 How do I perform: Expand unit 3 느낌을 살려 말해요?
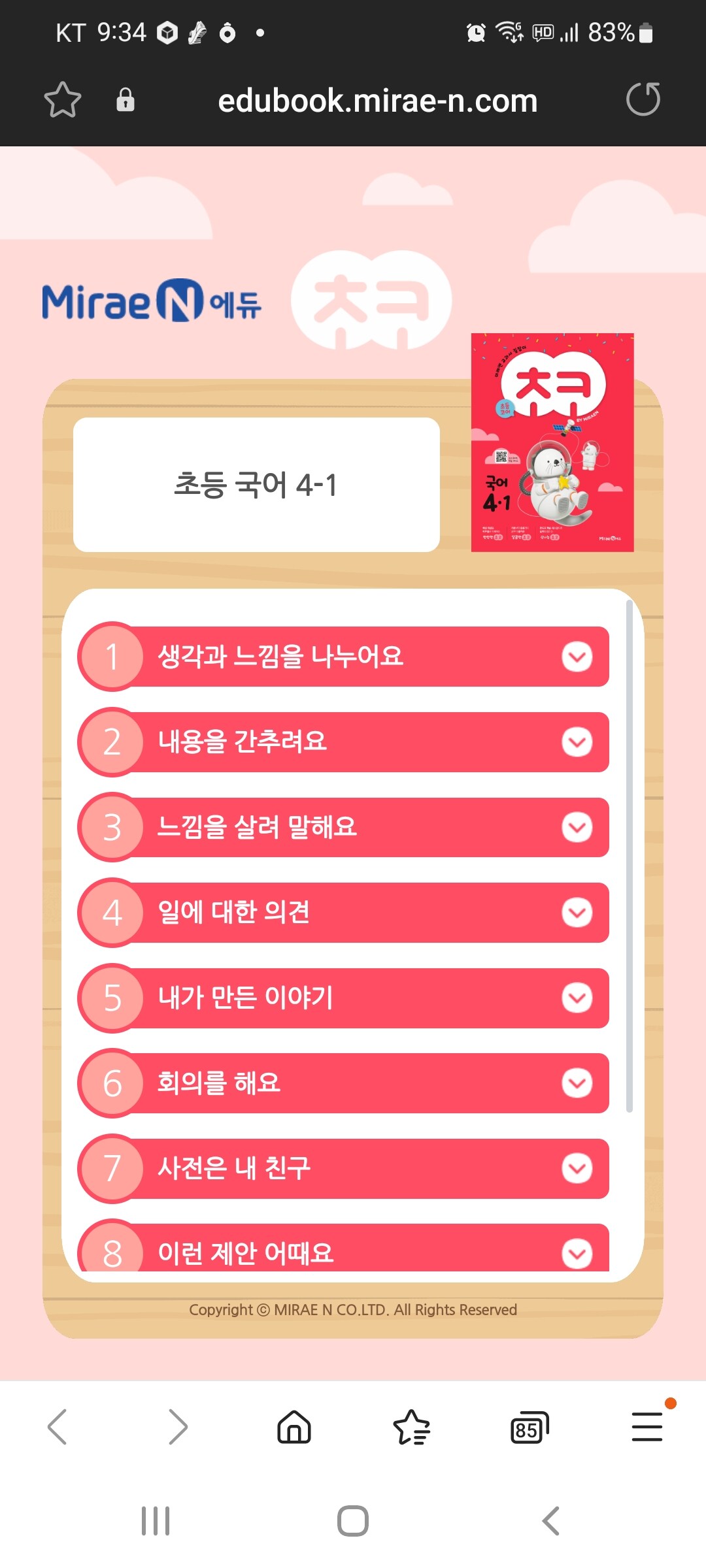577,827
